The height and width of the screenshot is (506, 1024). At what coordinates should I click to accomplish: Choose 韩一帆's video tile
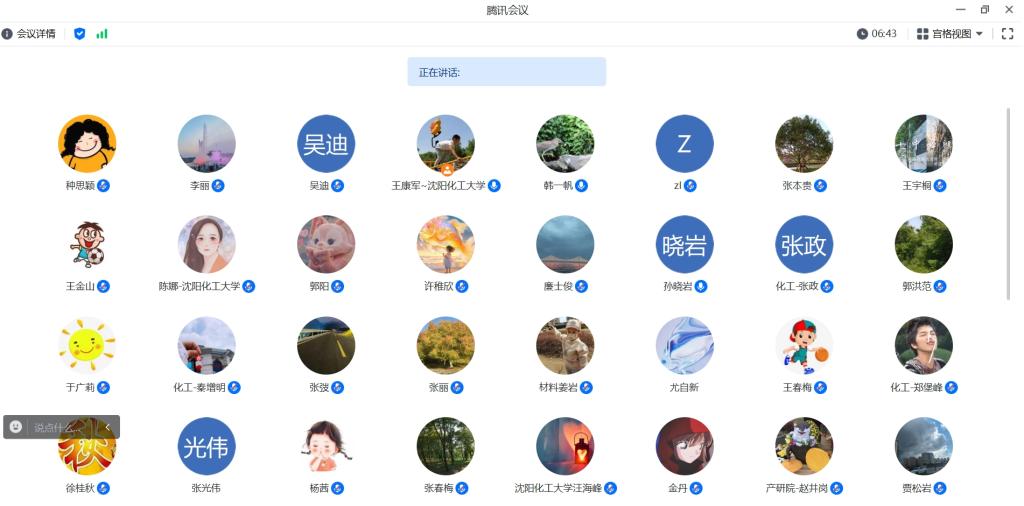(565, 144)
